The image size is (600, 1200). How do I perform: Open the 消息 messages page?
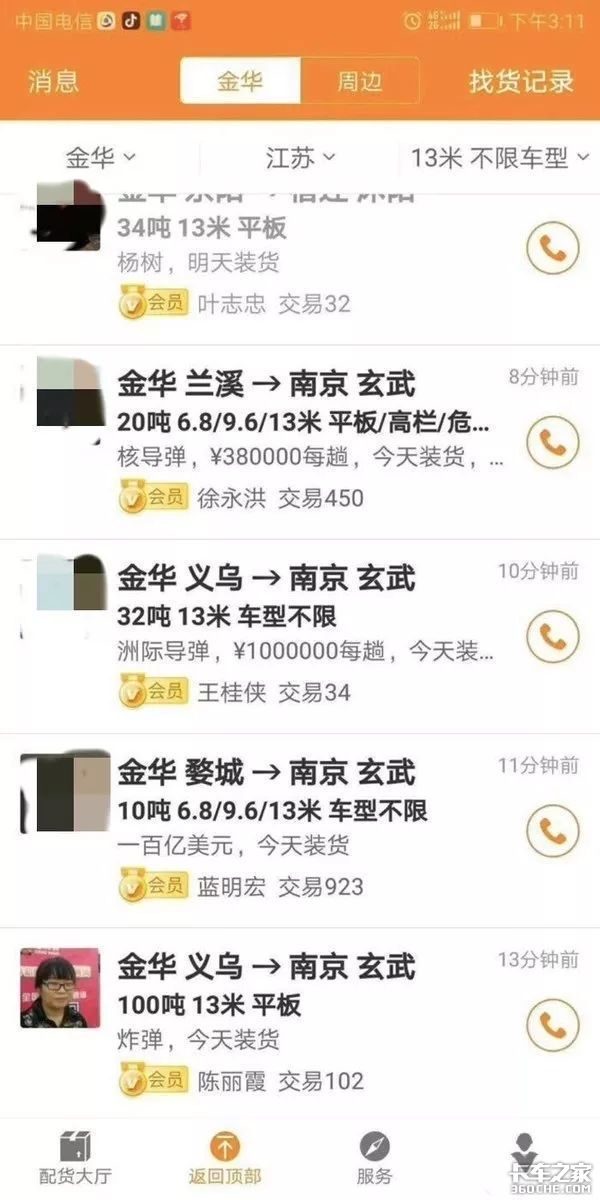click(53, 82)
